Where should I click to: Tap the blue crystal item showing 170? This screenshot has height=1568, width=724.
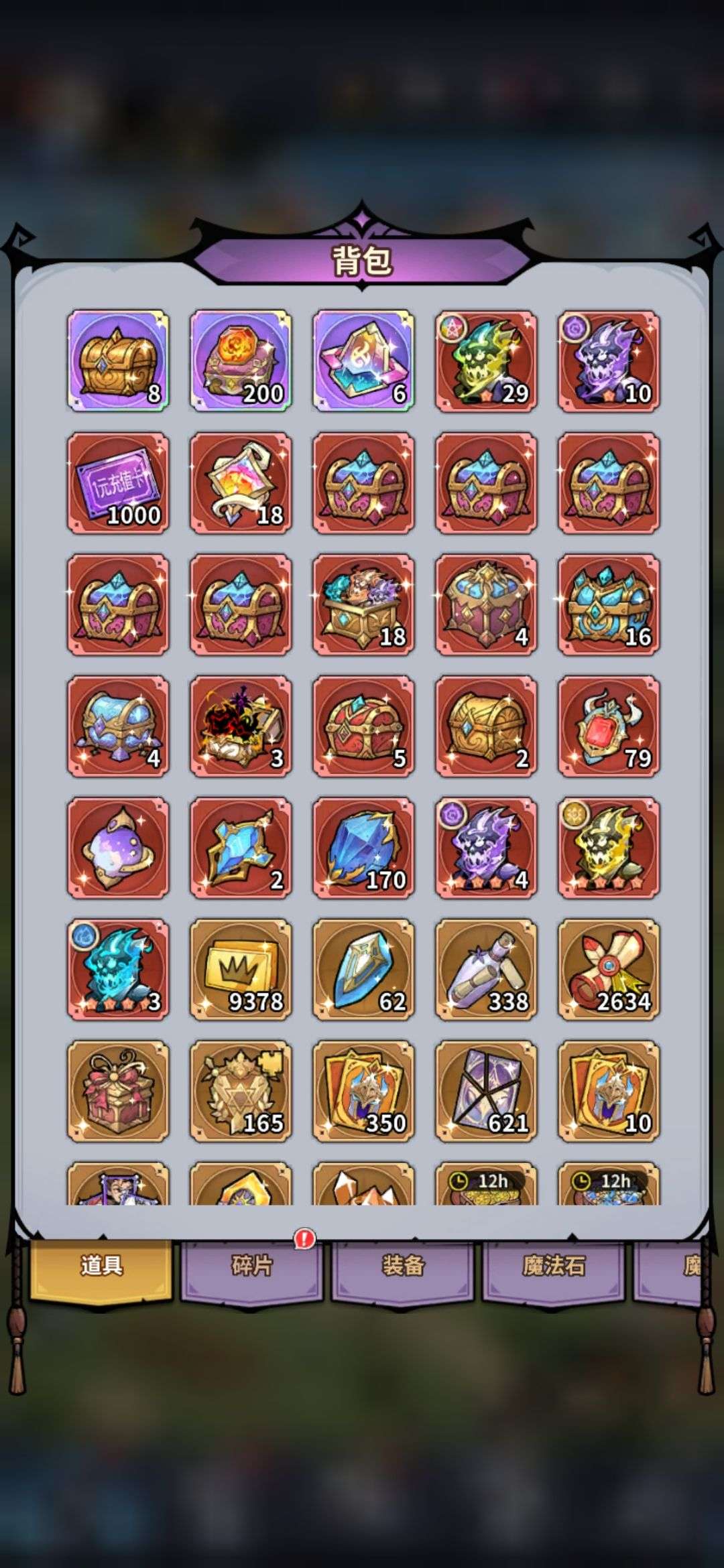click(363, 848)
